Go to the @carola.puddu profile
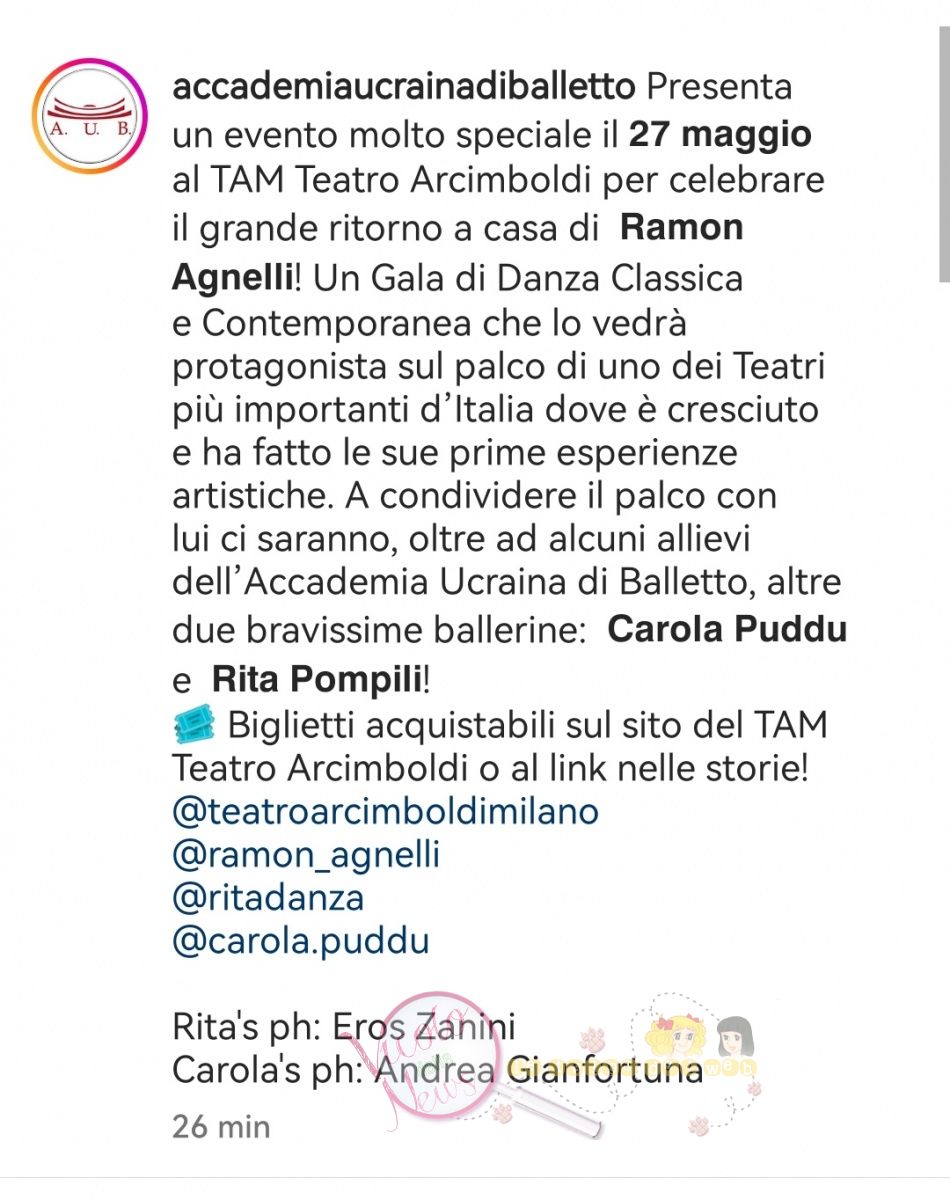The image size is (950, 1200). 300,941
